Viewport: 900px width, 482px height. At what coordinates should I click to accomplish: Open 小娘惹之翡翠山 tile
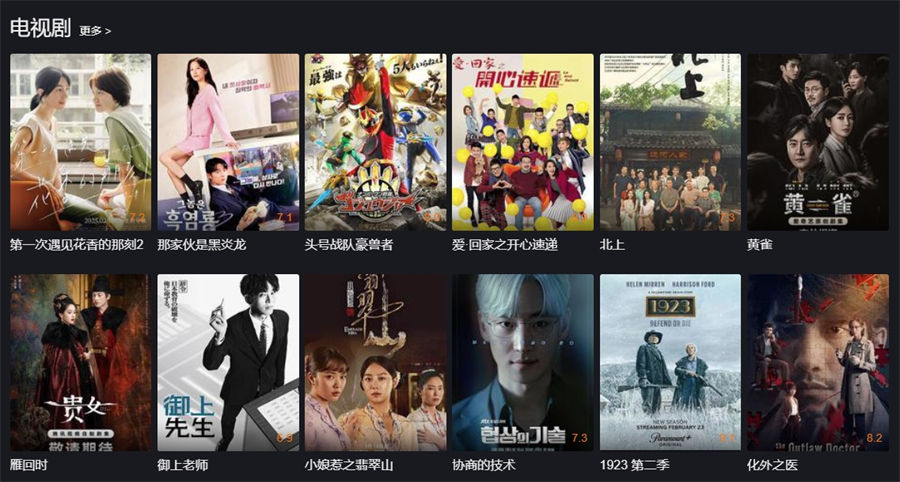point(375,362)
